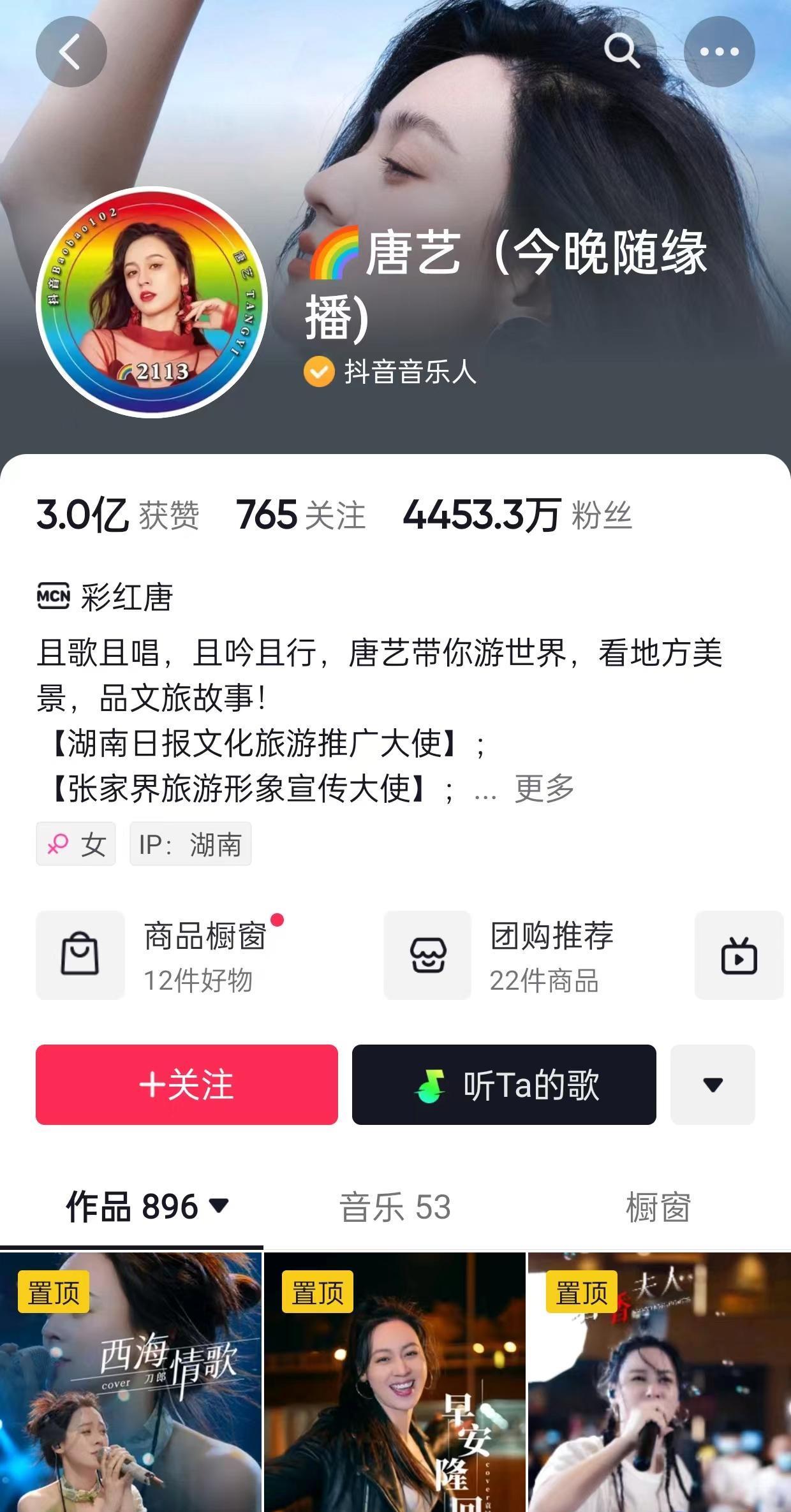Screen dimensions: 791x1512
Task: Tap 听Ta的歌 to hear her songs
Action: [x=504, y=1084]
